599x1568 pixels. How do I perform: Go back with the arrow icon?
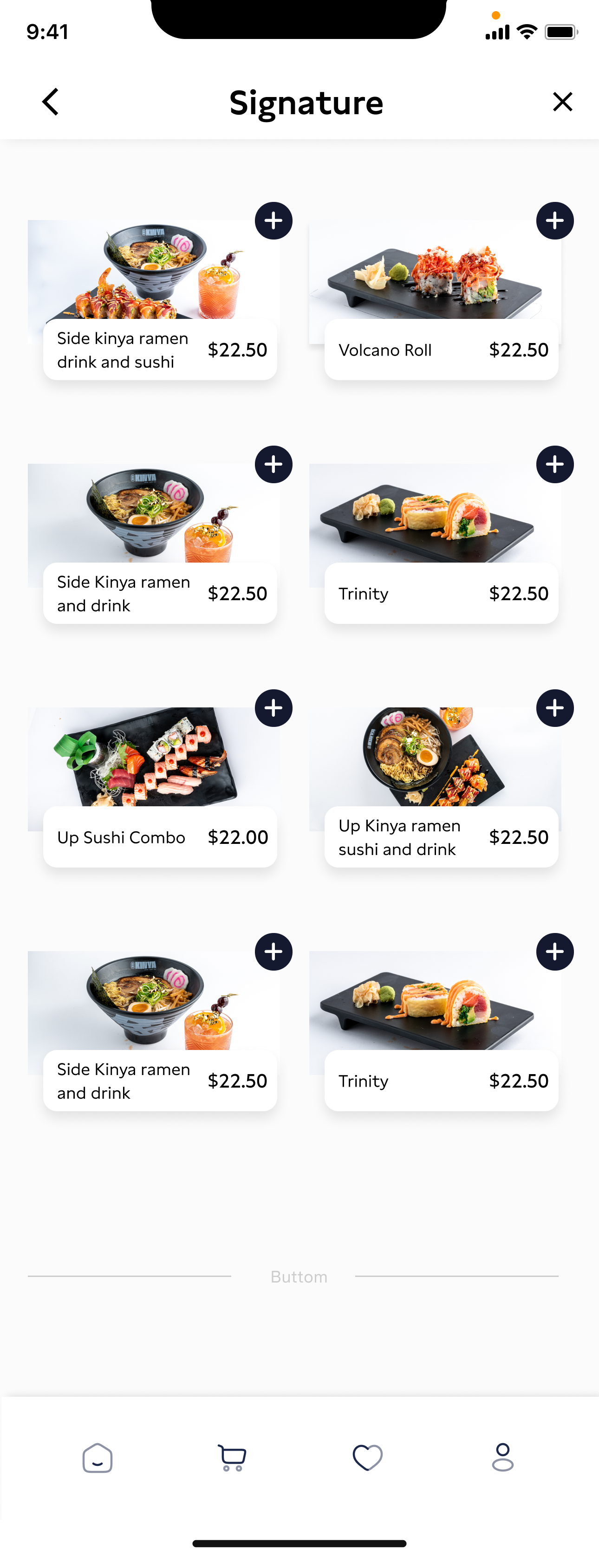coord(51,102)
